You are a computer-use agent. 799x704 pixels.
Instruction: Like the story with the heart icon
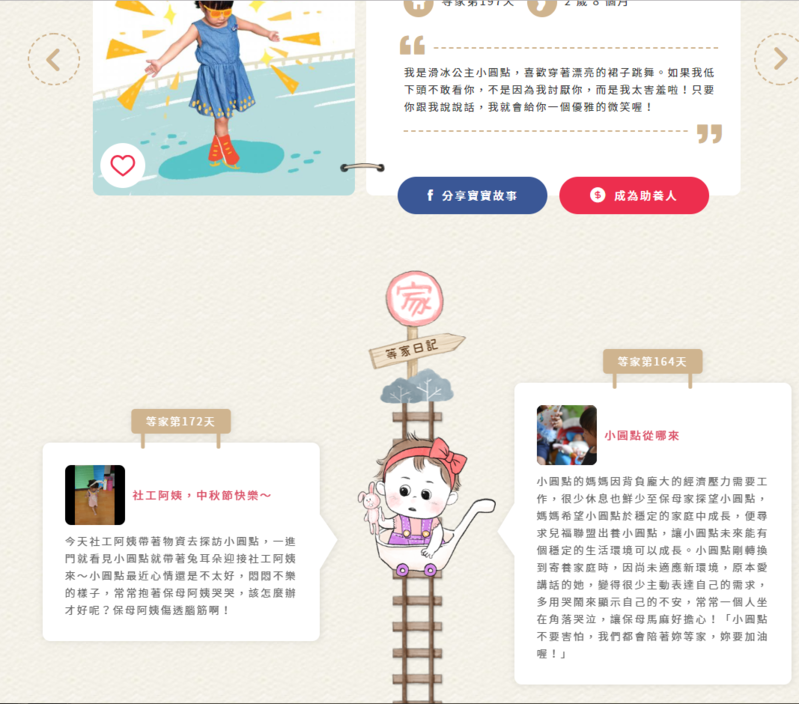pos(122,166)
